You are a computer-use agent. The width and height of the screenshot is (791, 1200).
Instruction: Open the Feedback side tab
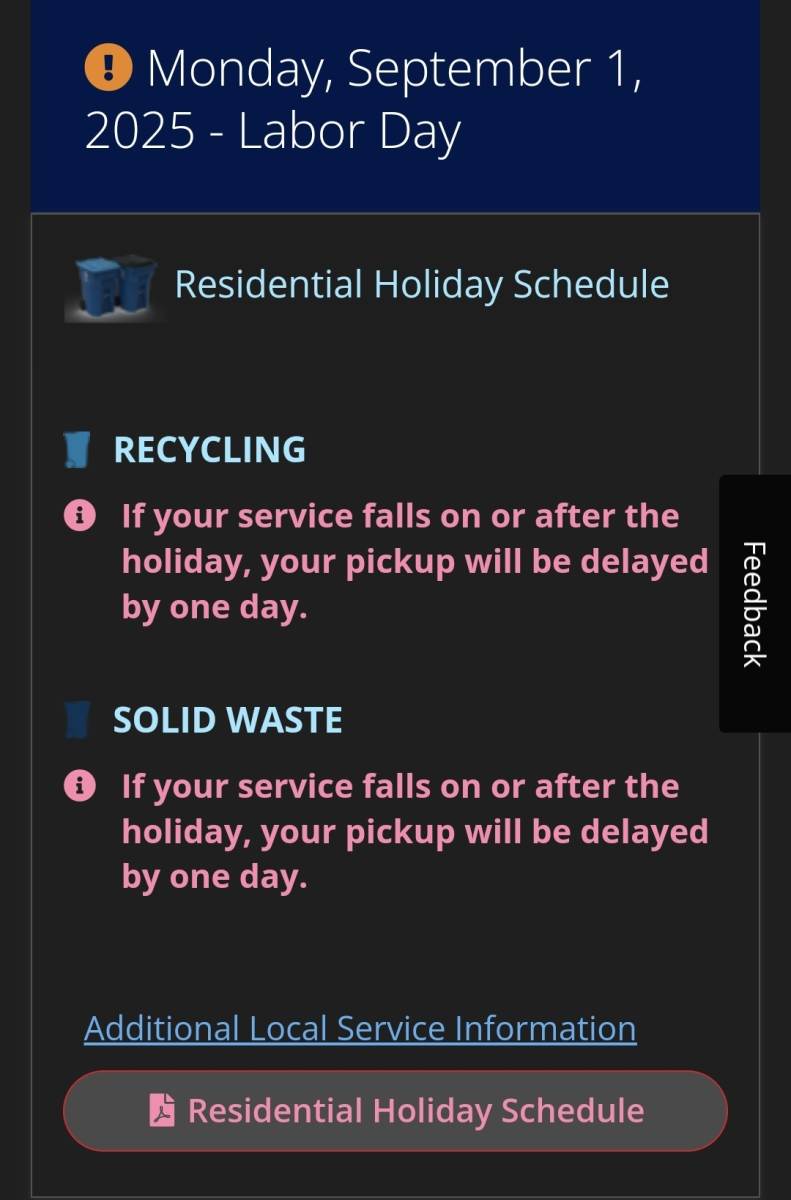pos(754,603)
